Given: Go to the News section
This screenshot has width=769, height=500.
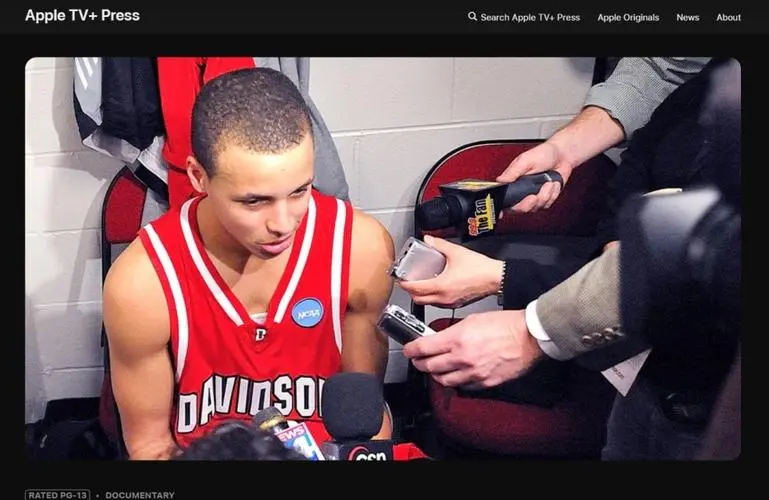Looking at the screenshot, I should click(x=687, y=17).
